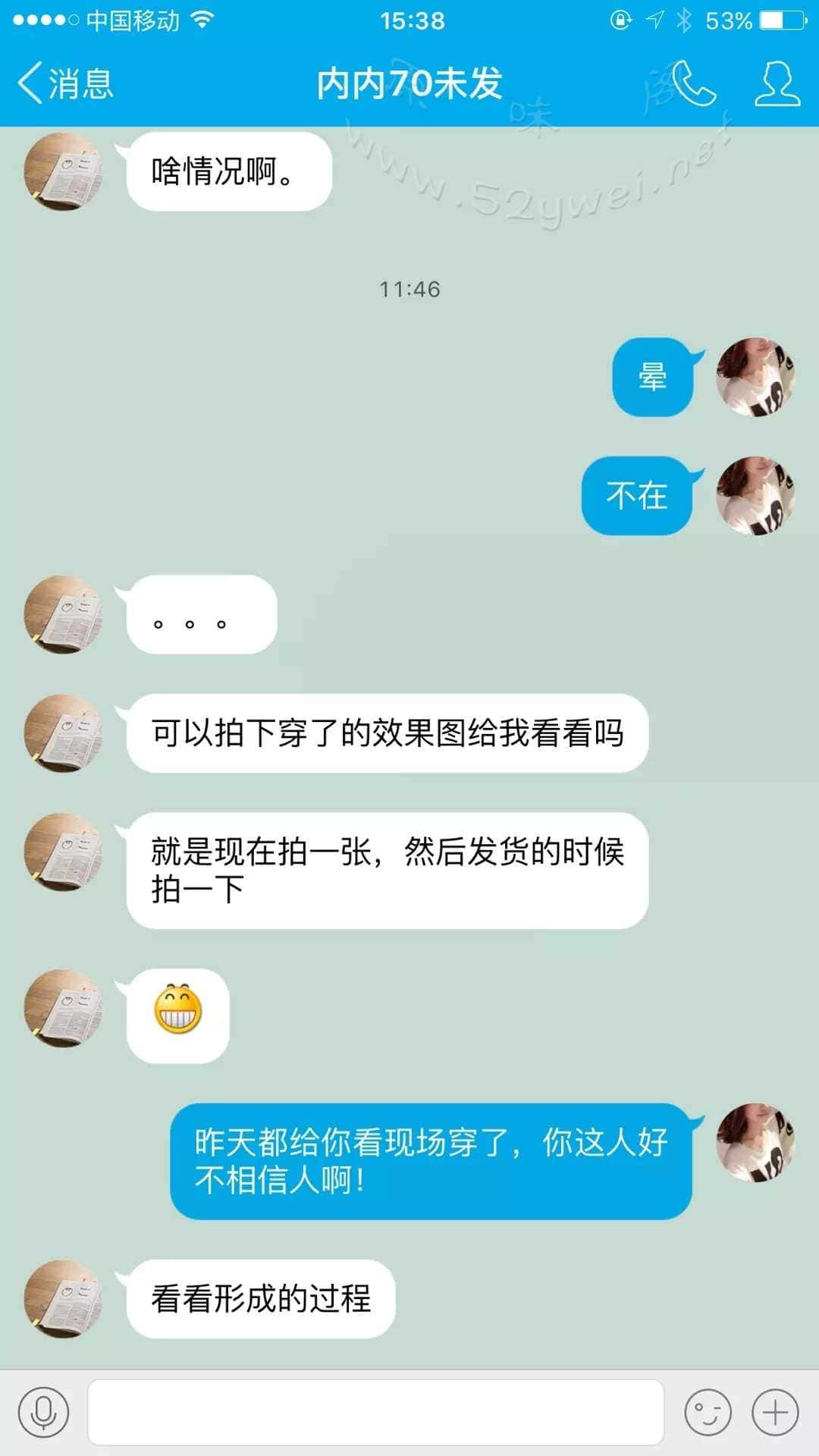Start a voice call with this contact

692,83
